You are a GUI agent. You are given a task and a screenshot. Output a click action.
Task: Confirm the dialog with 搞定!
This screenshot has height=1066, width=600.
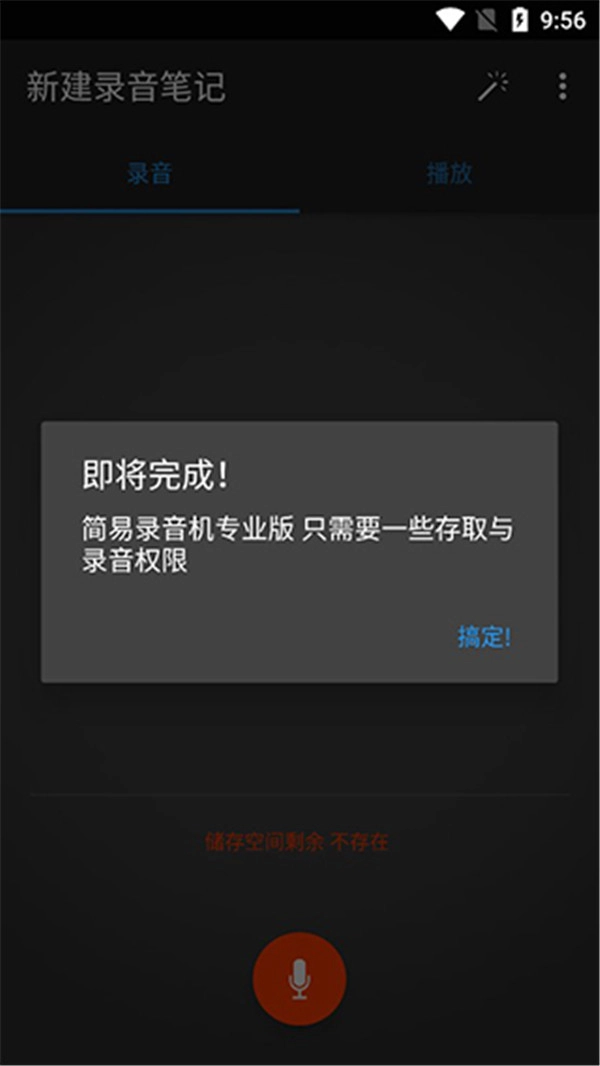[484, 637]
